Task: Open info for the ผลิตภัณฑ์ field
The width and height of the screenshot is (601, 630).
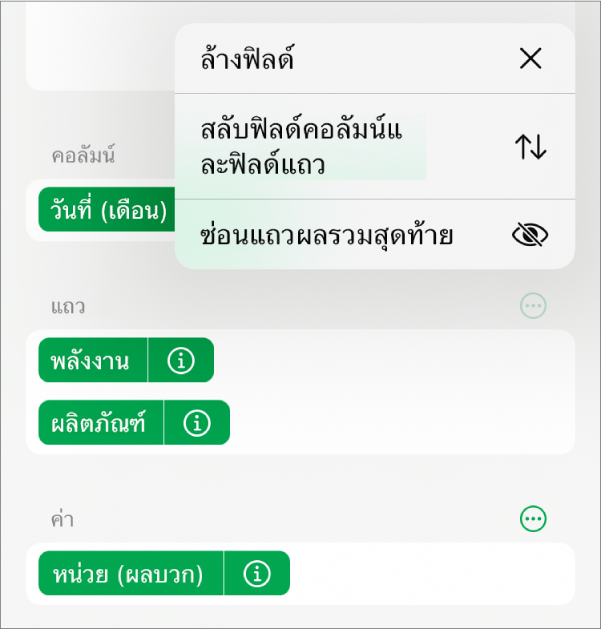Action: pyautogui.click(x=197, y=423)
